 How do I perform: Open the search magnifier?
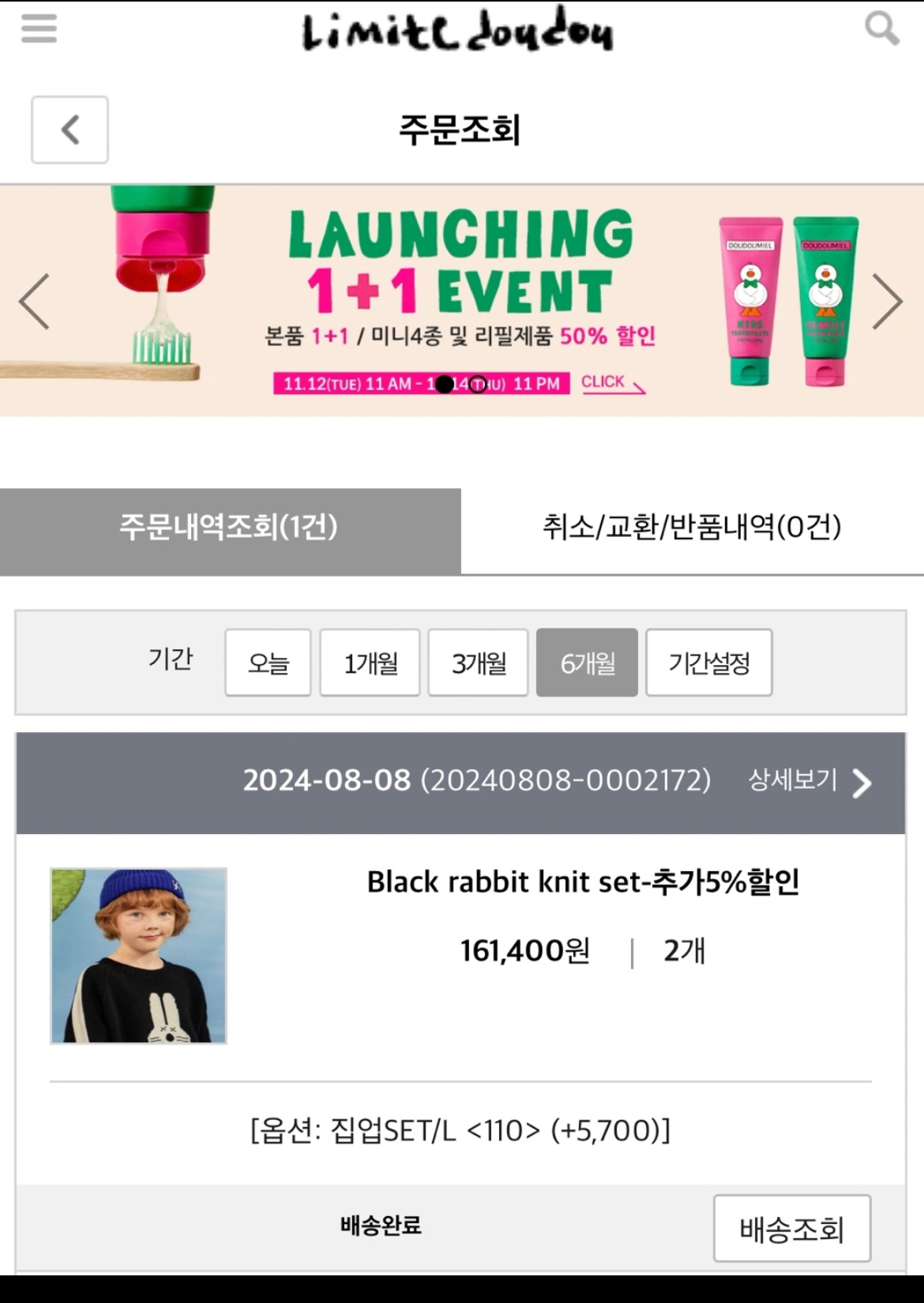[x=881, y=28]
